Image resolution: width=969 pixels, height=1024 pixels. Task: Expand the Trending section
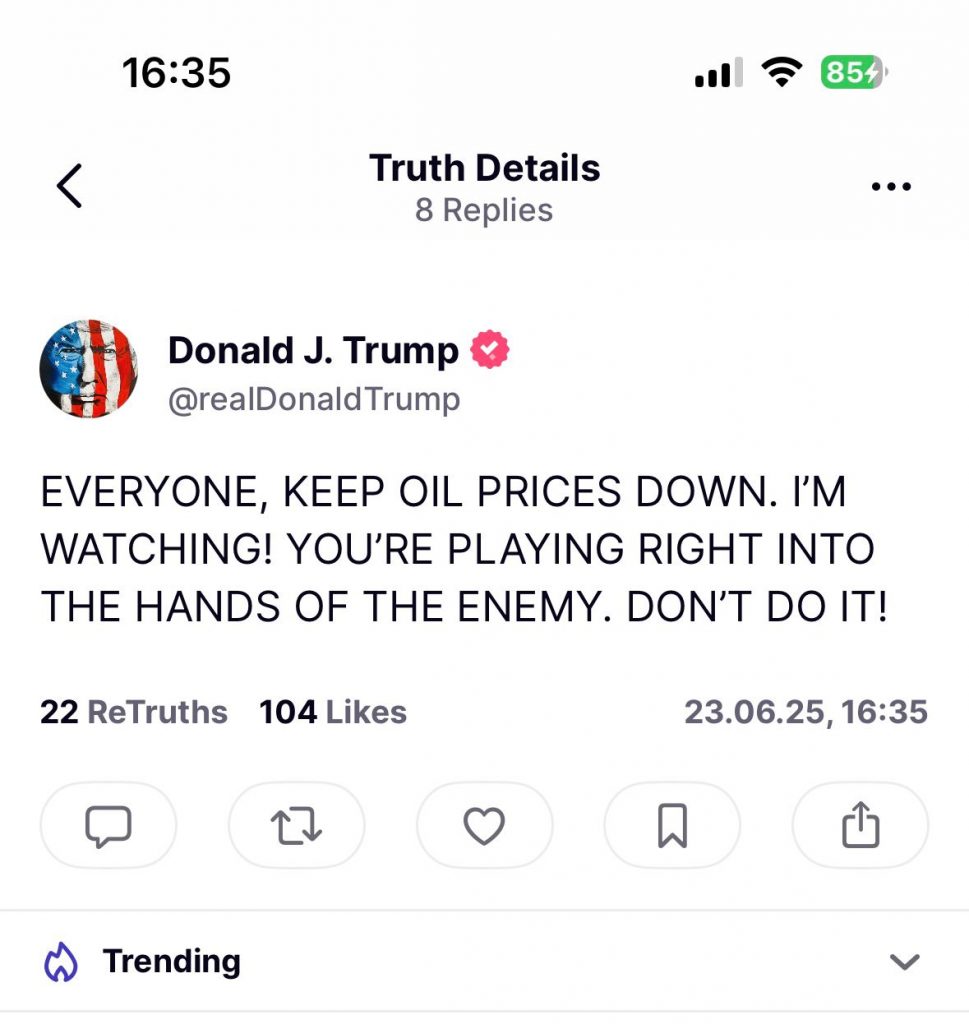904,962
